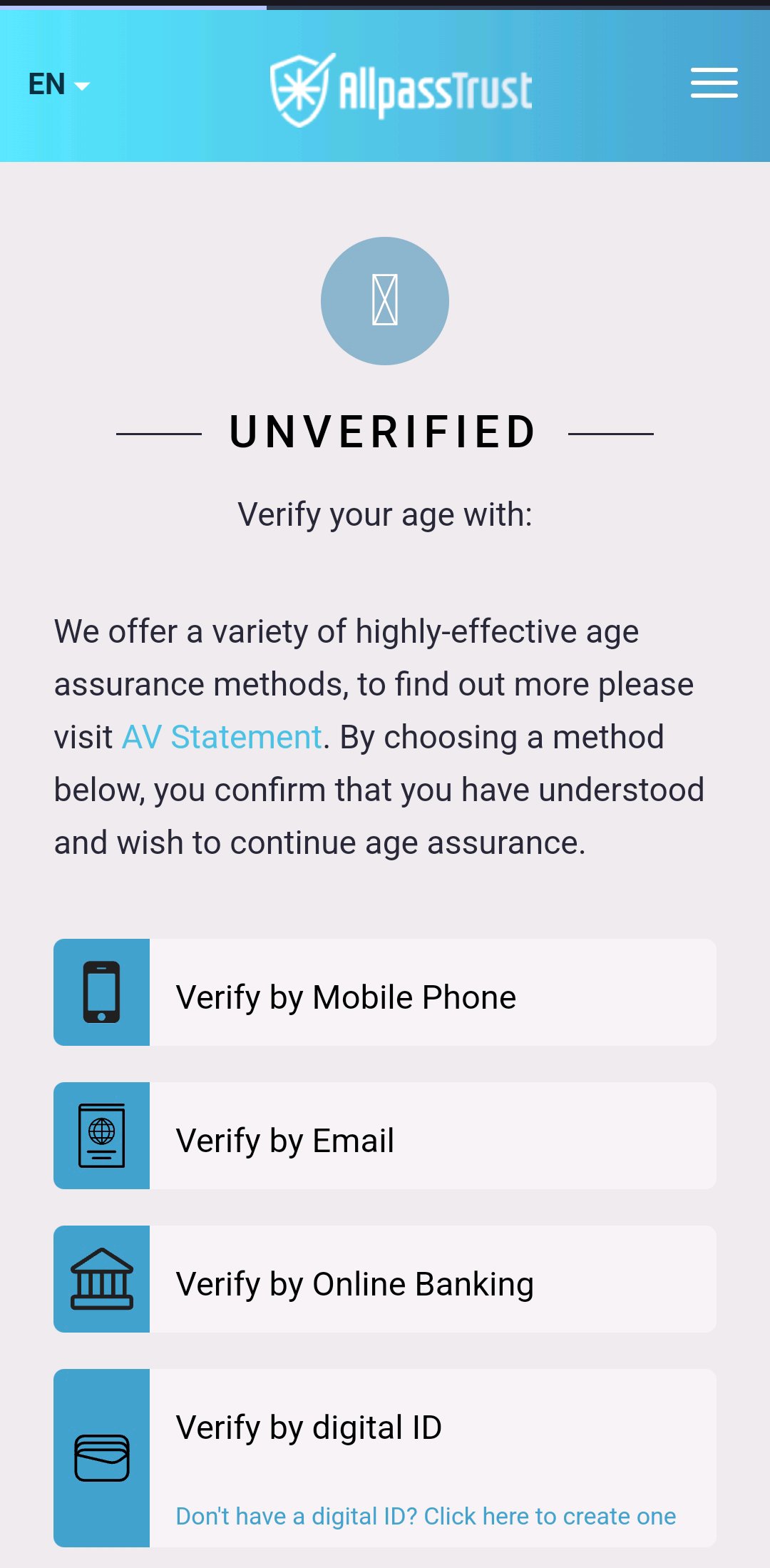The width and height of the screenshot is (770, 1568).
Task: Open the AV Statement link
Action: click(222, 737)
